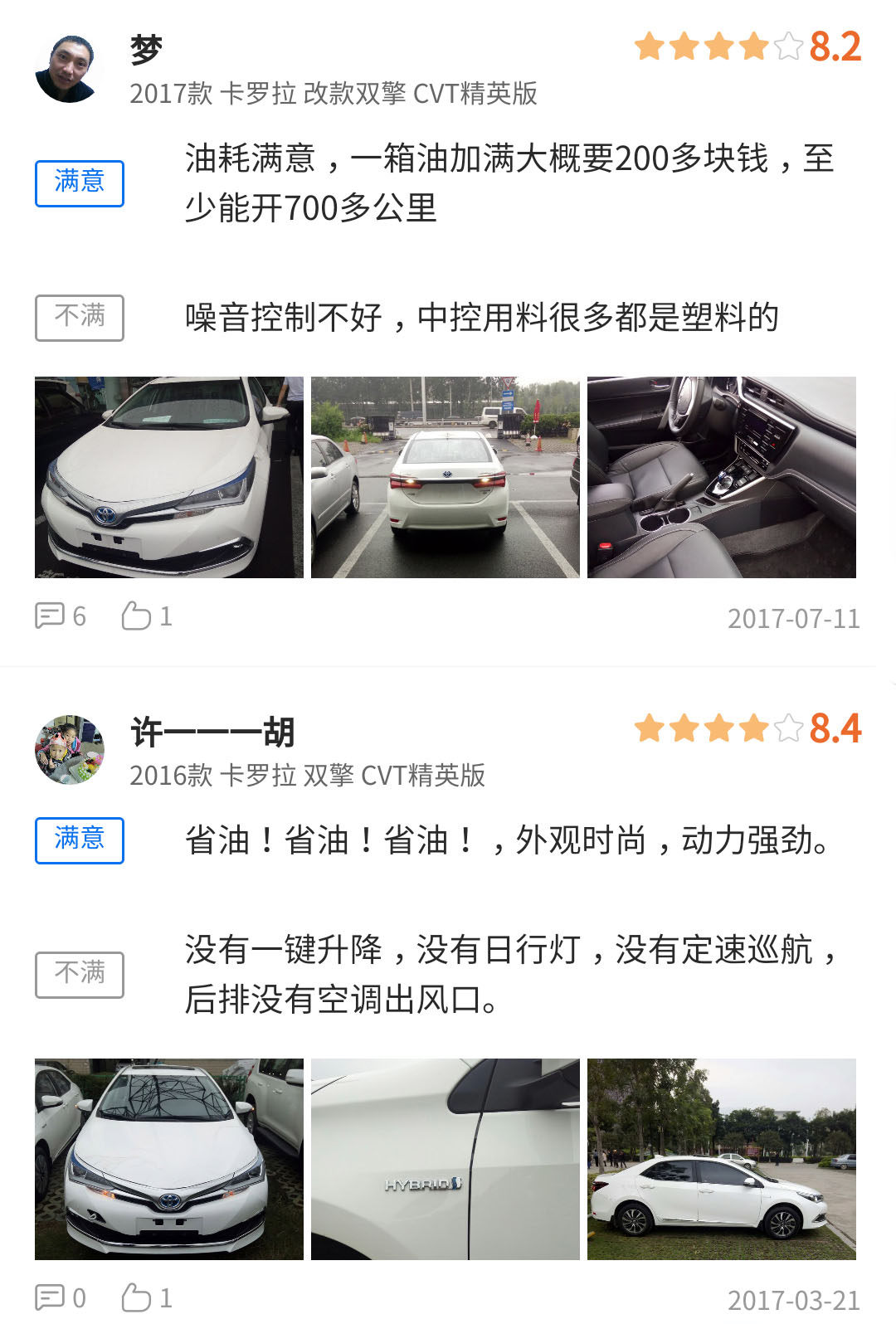Screen dimensions: 896x1324
Task: Open 许———胡's profile avatar
Action: [70, 750]
